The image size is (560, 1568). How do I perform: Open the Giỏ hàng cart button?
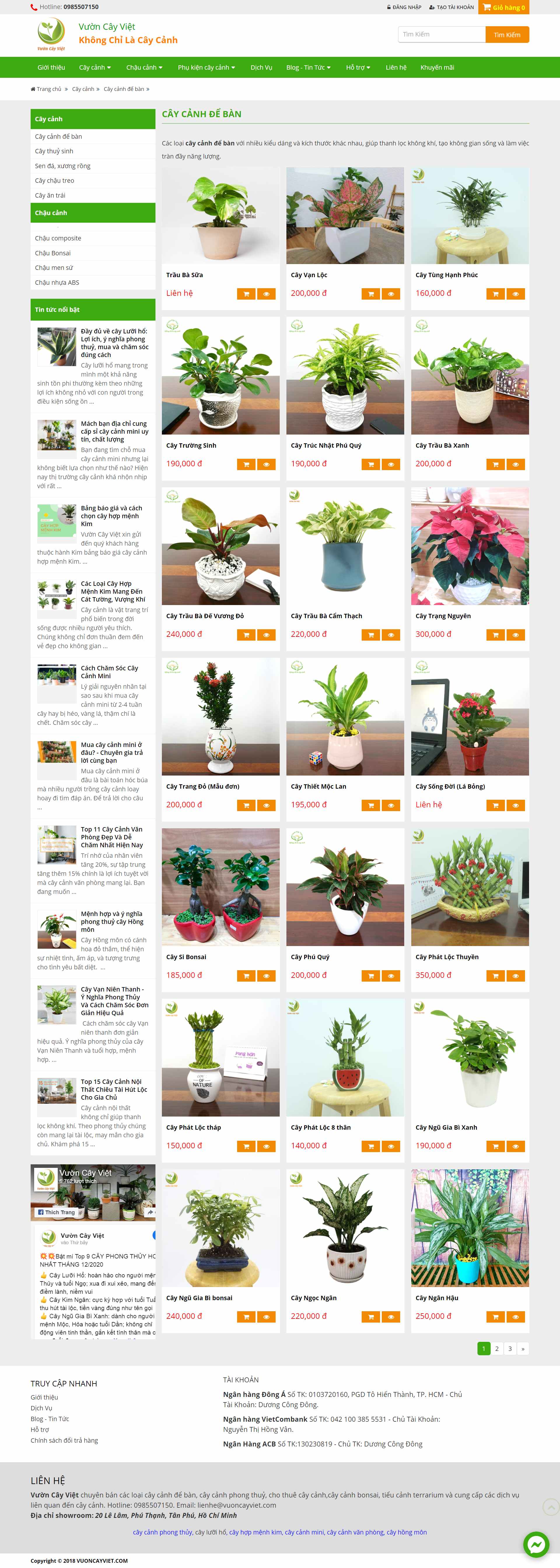[x=504, y=7]
